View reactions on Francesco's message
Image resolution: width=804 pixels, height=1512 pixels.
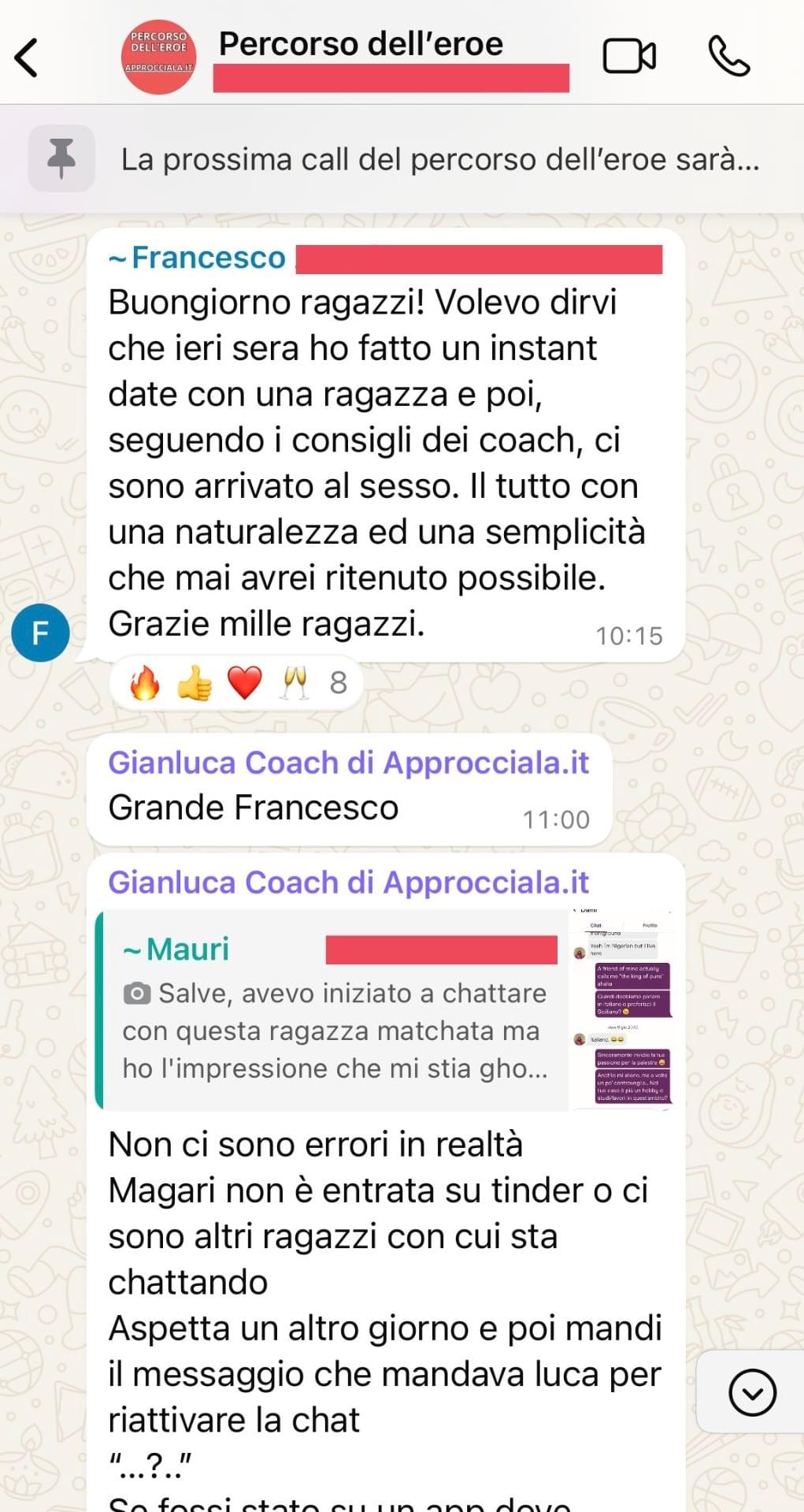click(x=236, y=682)
